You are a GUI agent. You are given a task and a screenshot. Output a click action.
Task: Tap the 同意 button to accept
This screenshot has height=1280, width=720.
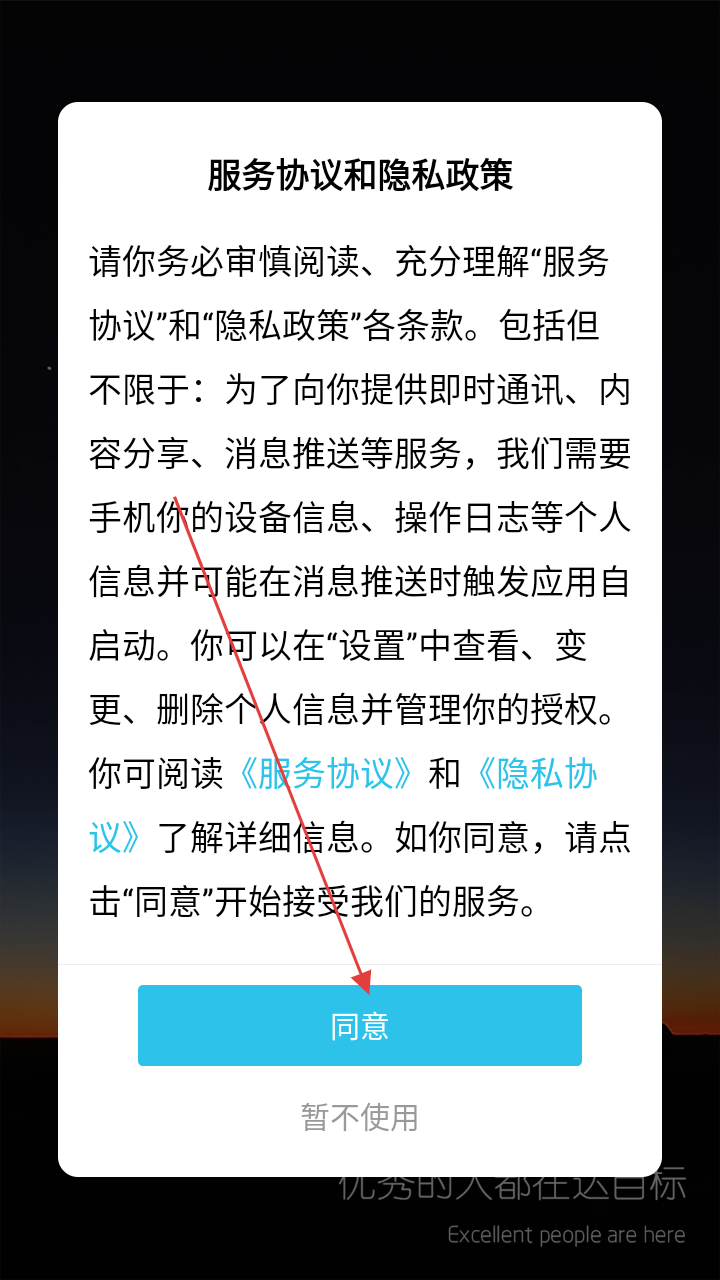coord(360,1026)
